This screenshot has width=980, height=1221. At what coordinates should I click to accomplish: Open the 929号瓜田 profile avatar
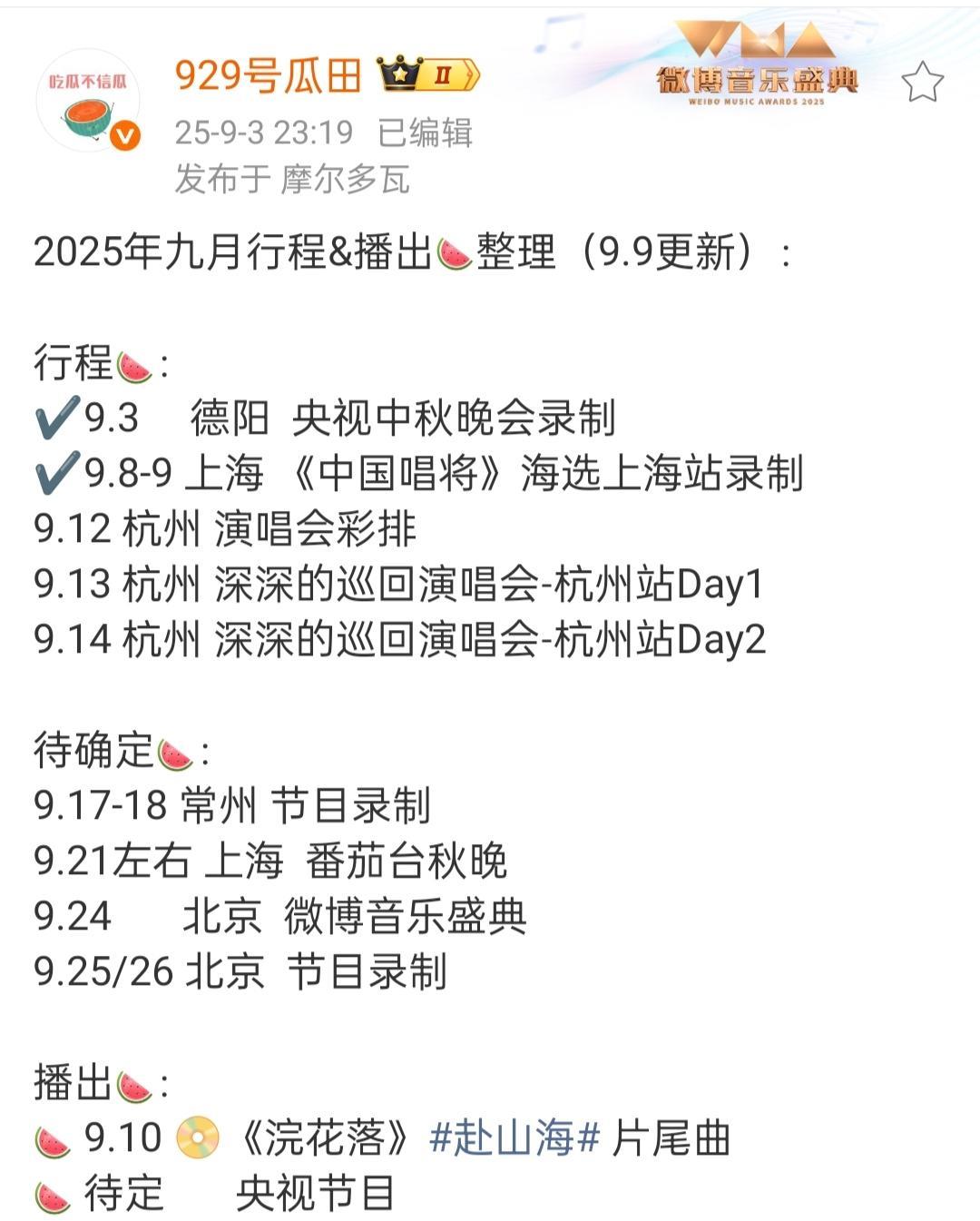click(89, 102)
